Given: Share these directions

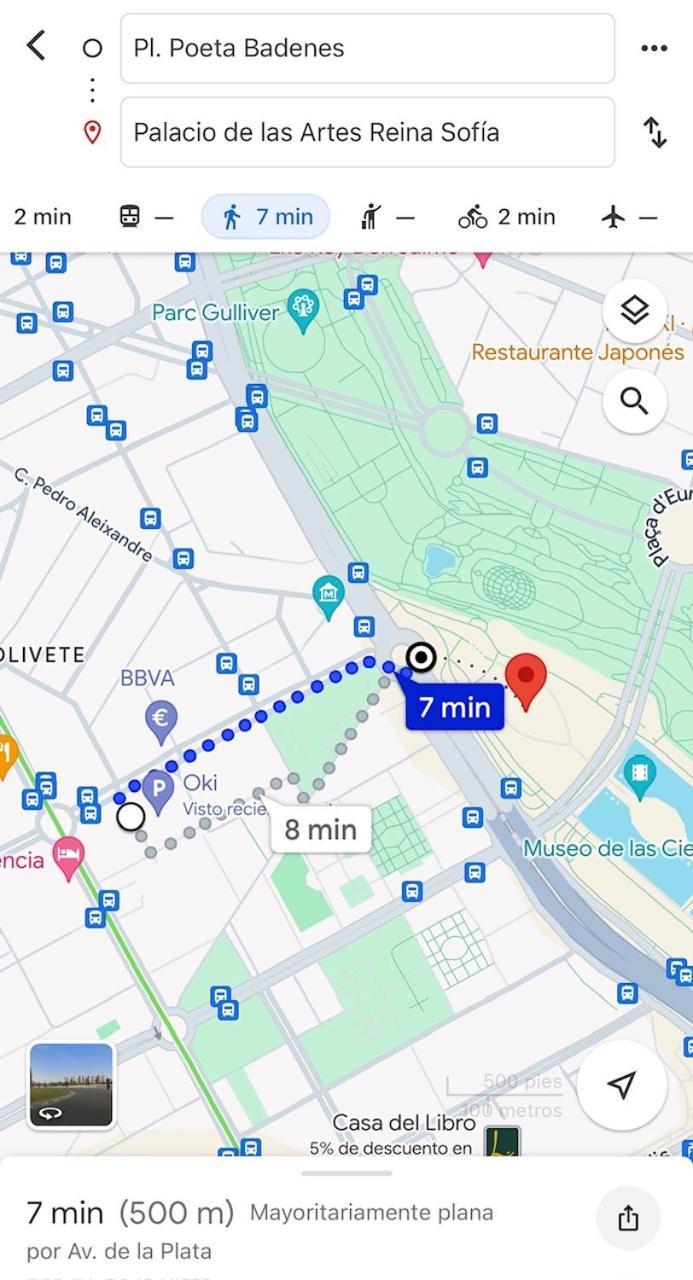Looking at the screenshot, I should [x=627, y=1217].
